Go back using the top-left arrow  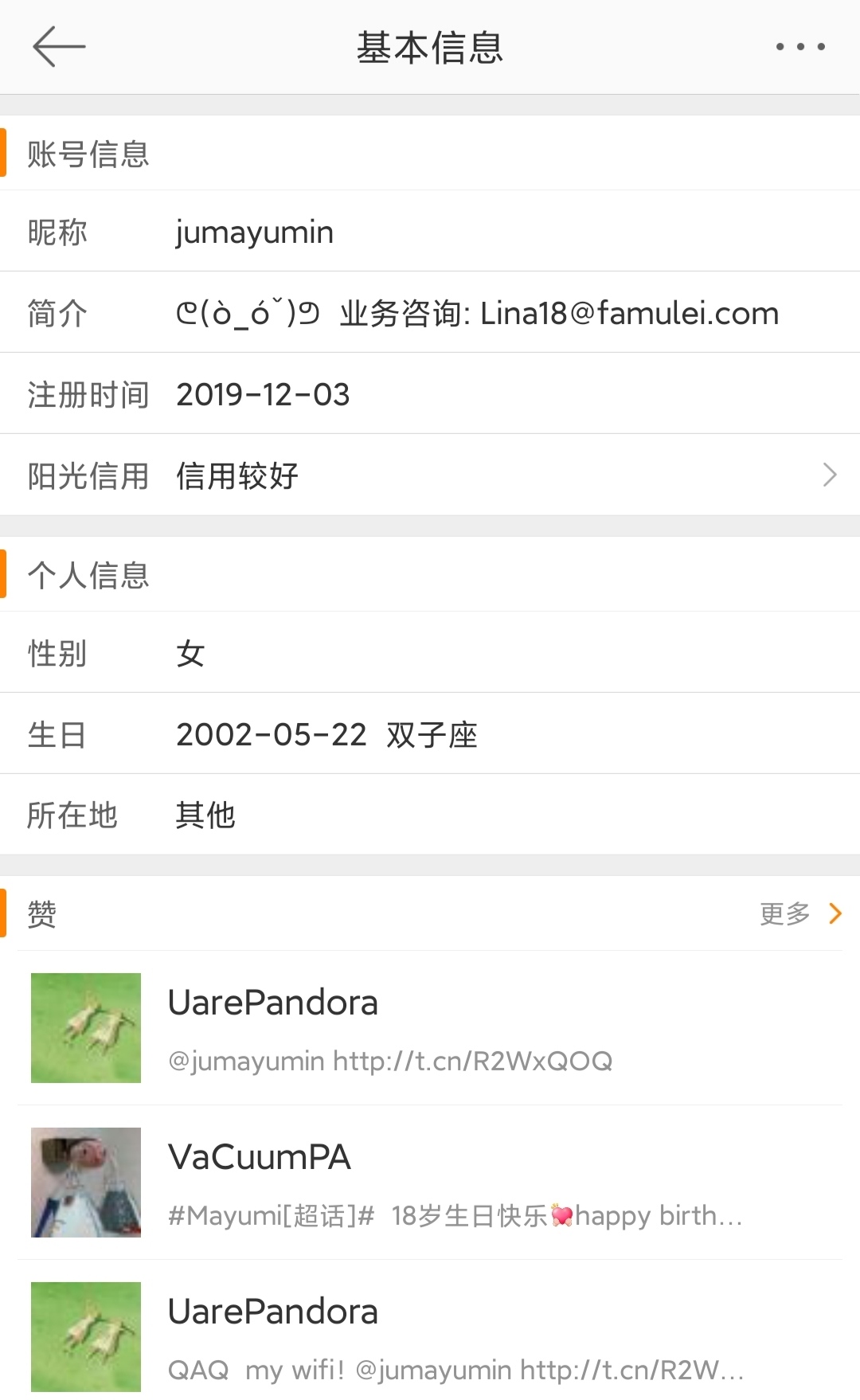click(x=59, y=47)
